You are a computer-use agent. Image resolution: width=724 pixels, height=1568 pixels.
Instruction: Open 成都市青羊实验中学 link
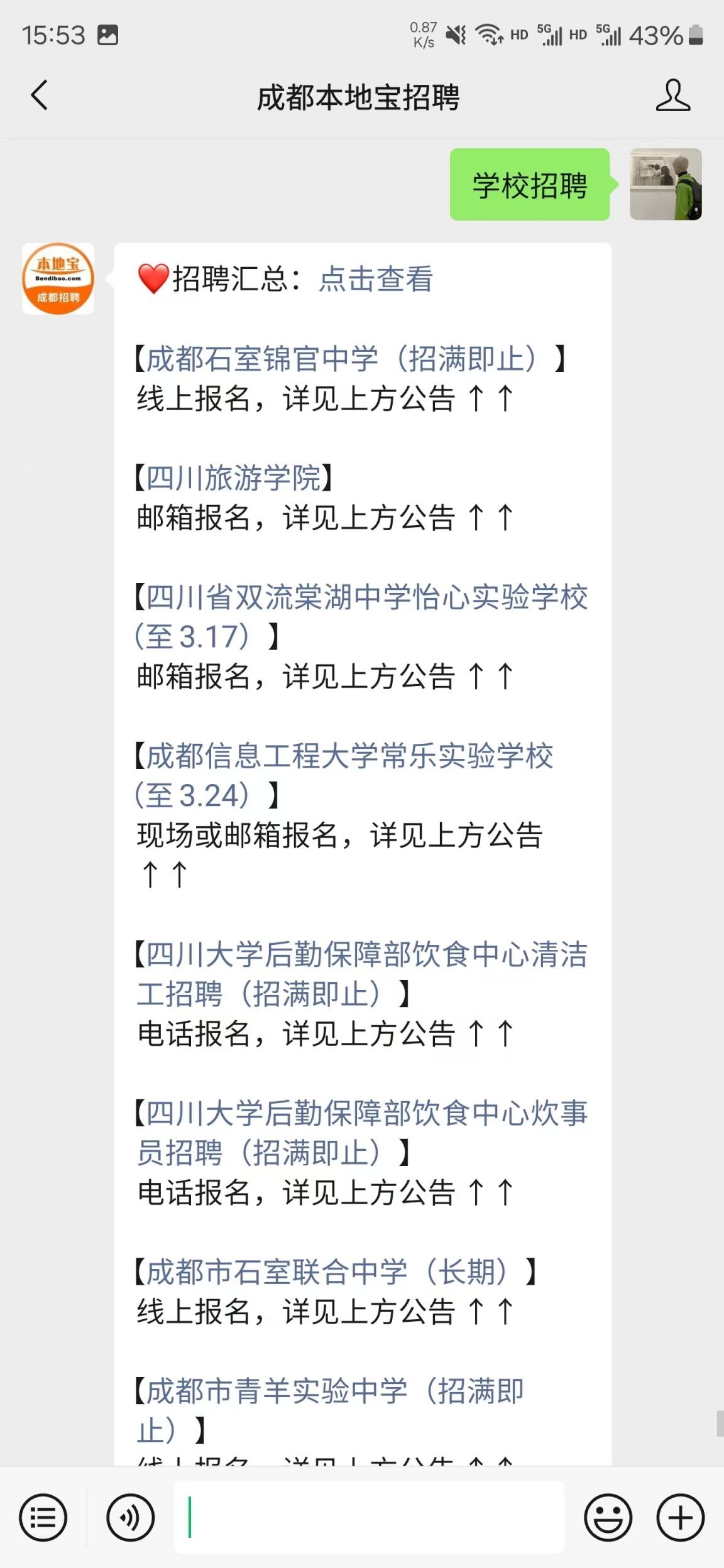coord(333,1391)
